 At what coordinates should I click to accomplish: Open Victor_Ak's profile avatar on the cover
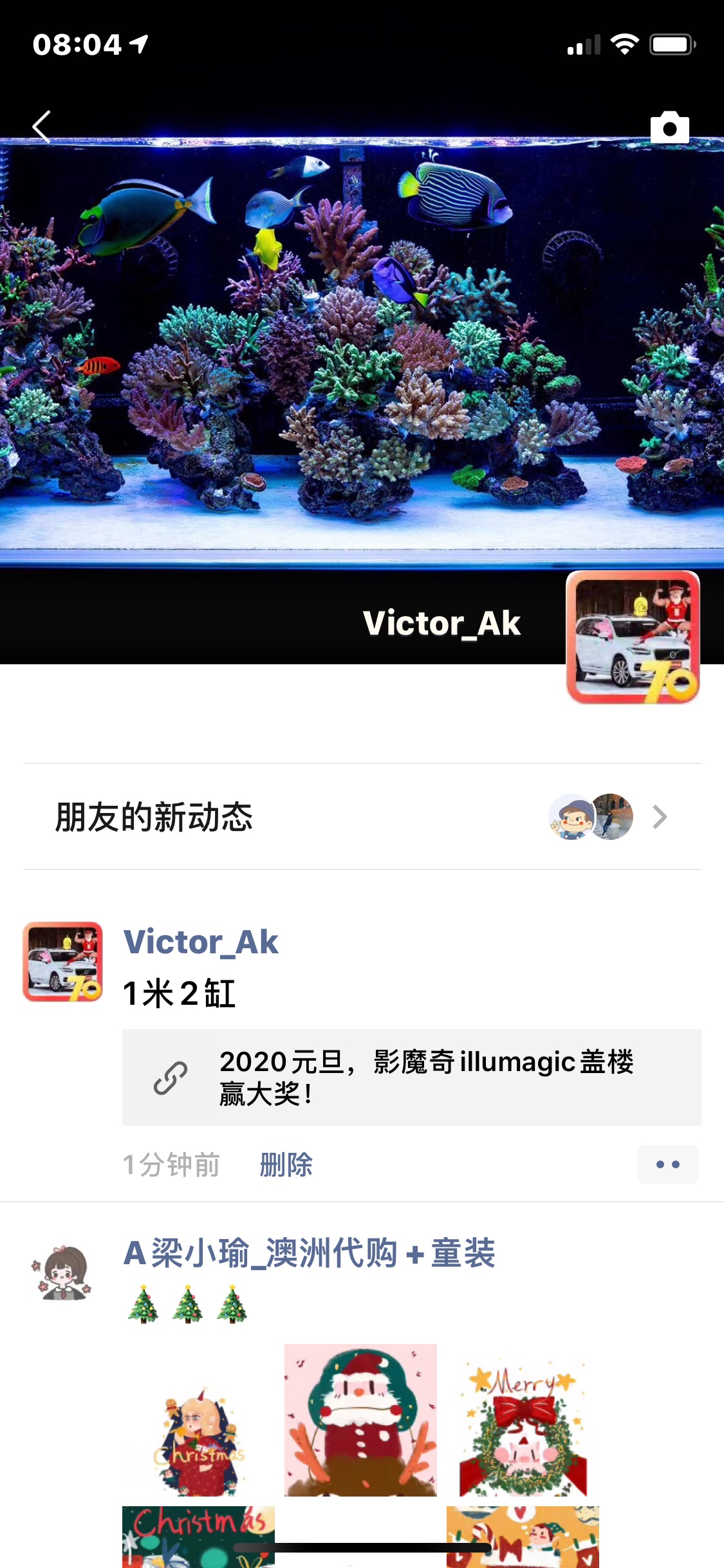633,637
